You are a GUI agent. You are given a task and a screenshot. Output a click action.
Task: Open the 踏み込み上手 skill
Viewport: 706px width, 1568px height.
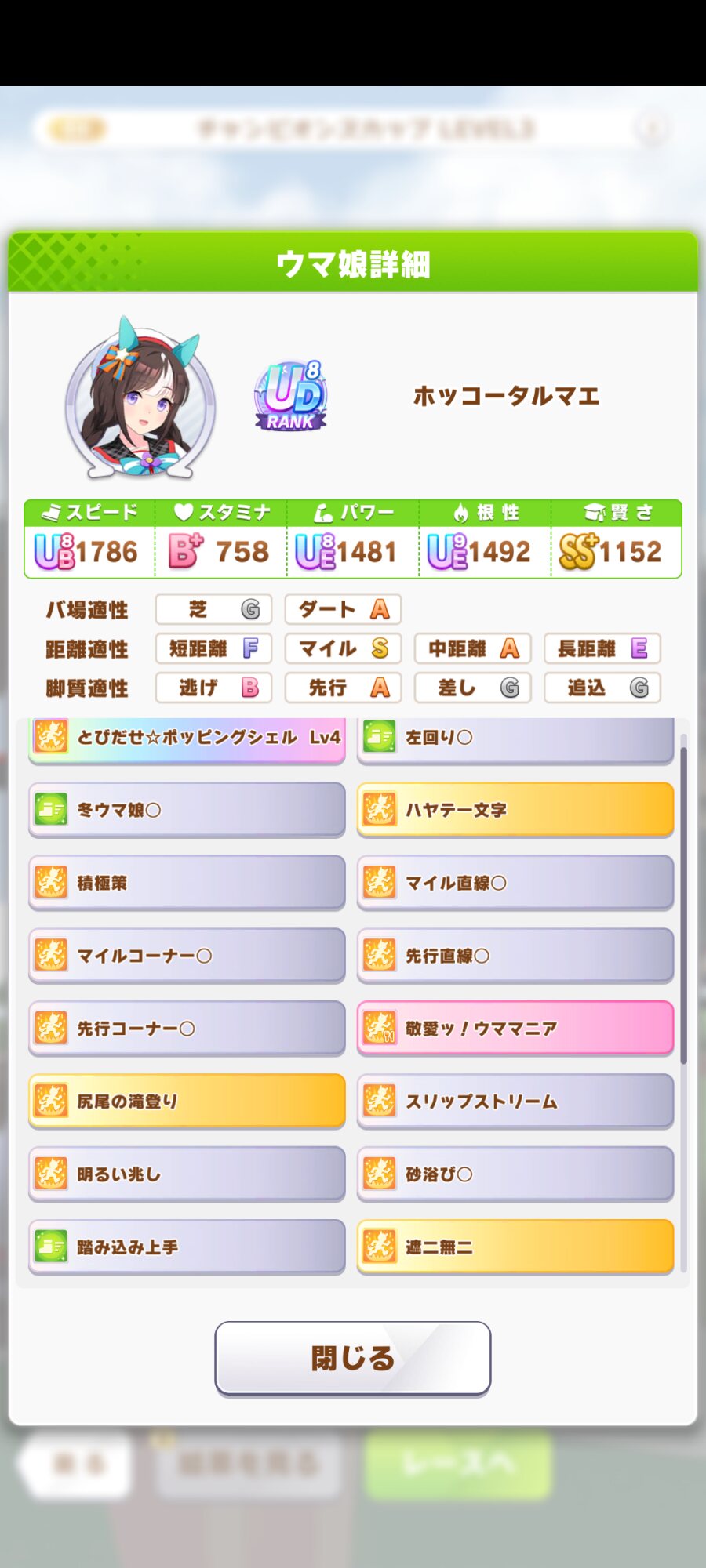tap(187, 1247)
